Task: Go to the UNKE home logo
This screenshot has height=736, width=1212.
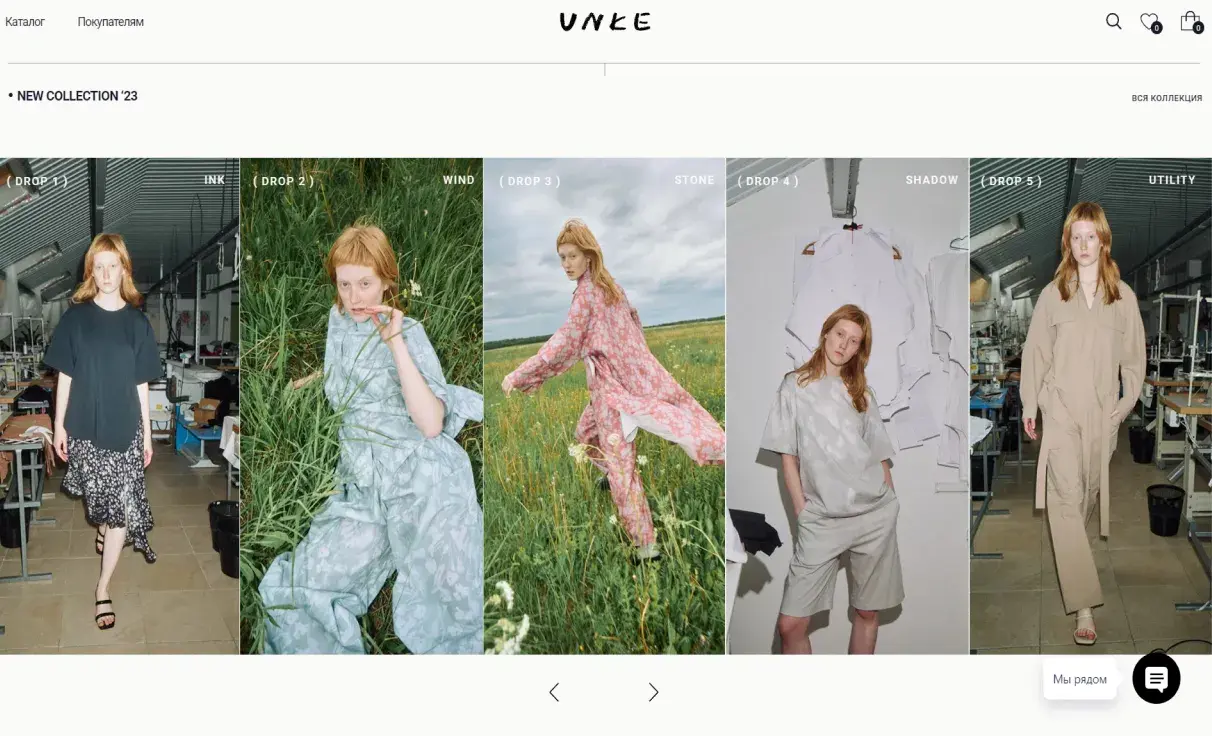Action: pyautogui.click(x=605, y=21)
